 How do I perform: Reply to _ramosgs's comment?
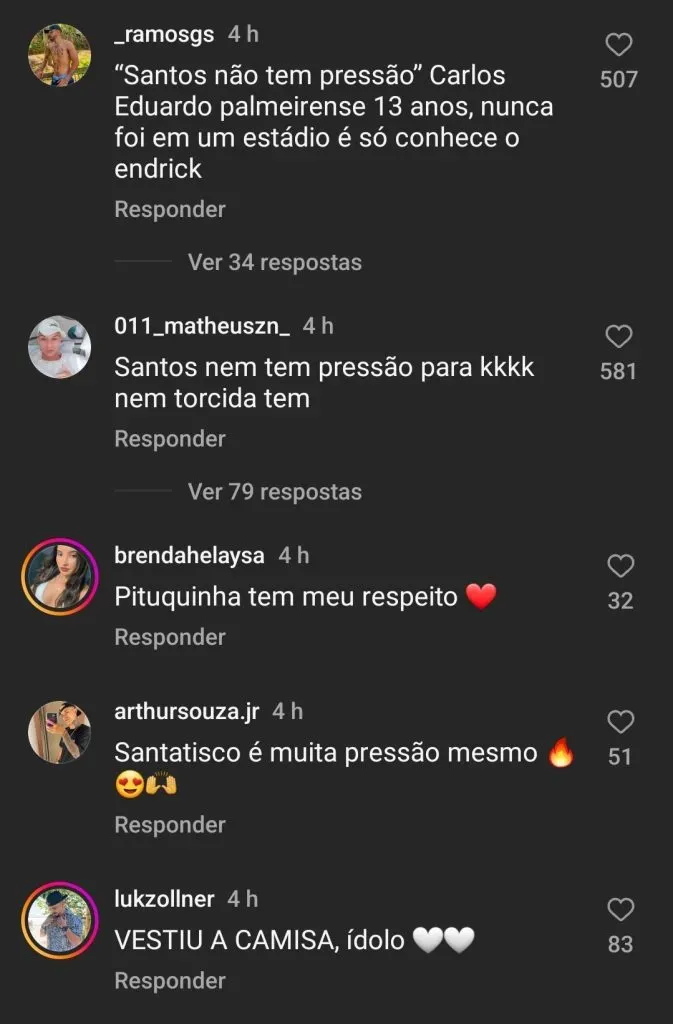pyautogui.click(x=170, y=210)
